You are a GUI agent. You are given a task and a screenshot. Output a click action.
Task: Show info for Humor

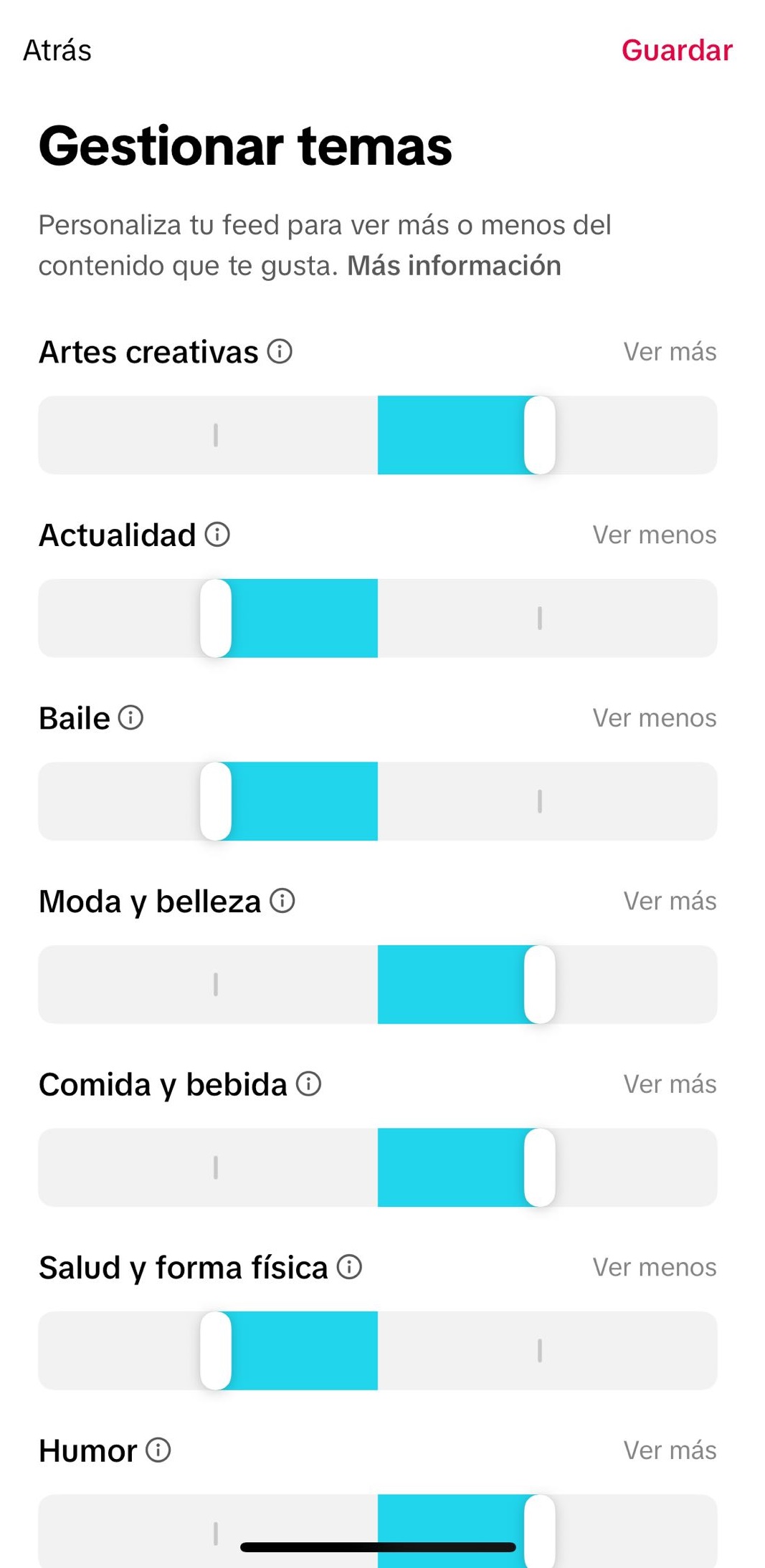[158, 1450]
